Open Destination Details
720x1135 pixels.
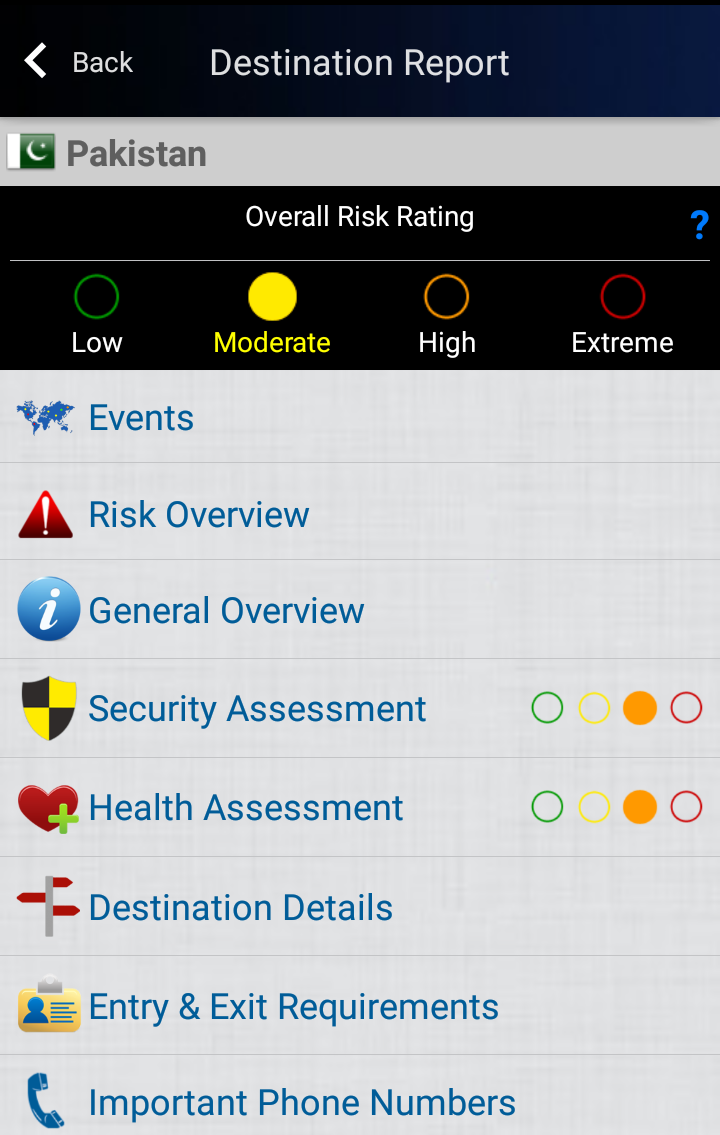[240, 907]
